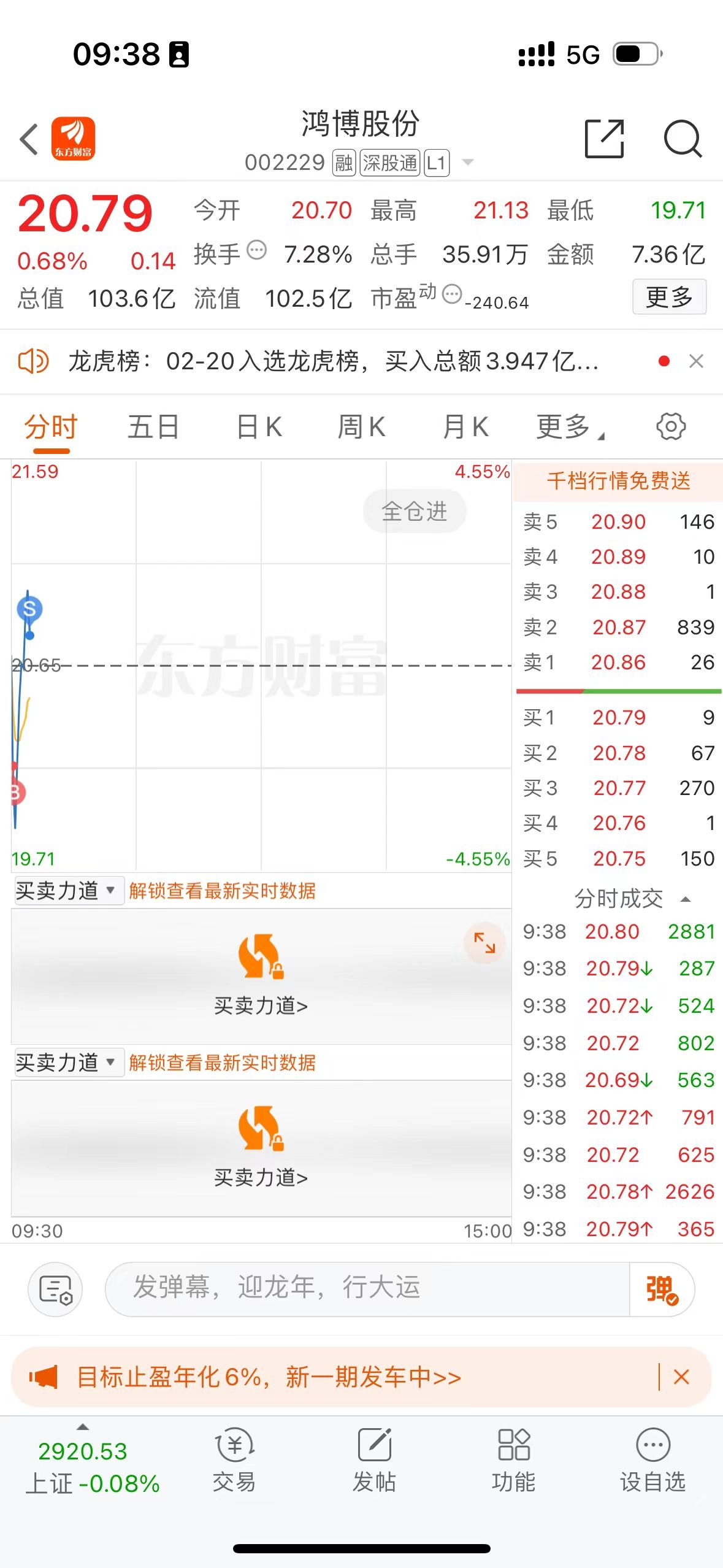Tap the 全仓进 bubble on chart
Viewport: 723px width, 1568px height.
click(415, 511)
